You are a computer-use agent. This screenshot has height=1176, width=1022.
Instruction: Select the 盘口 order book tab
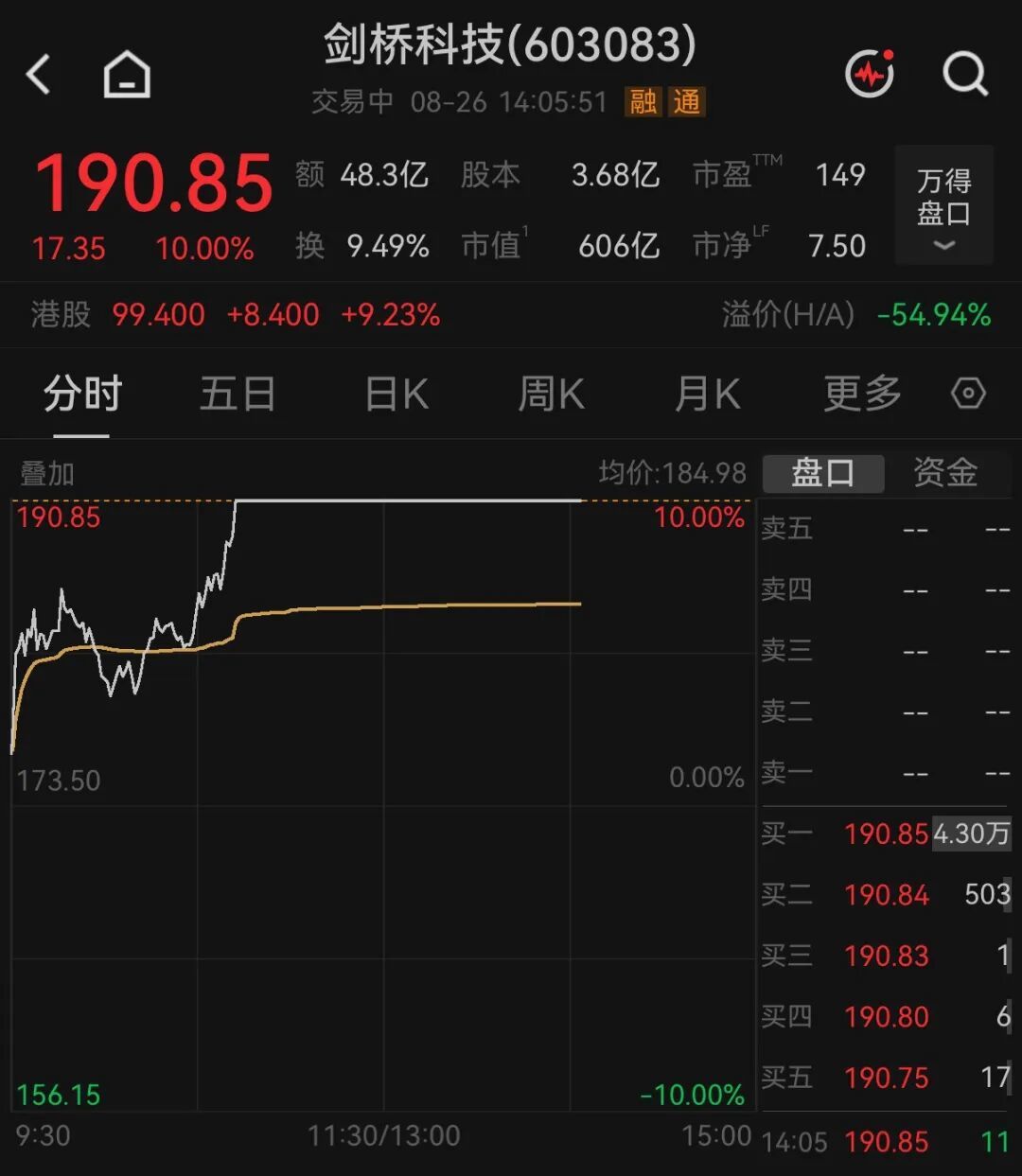point(823,472)
